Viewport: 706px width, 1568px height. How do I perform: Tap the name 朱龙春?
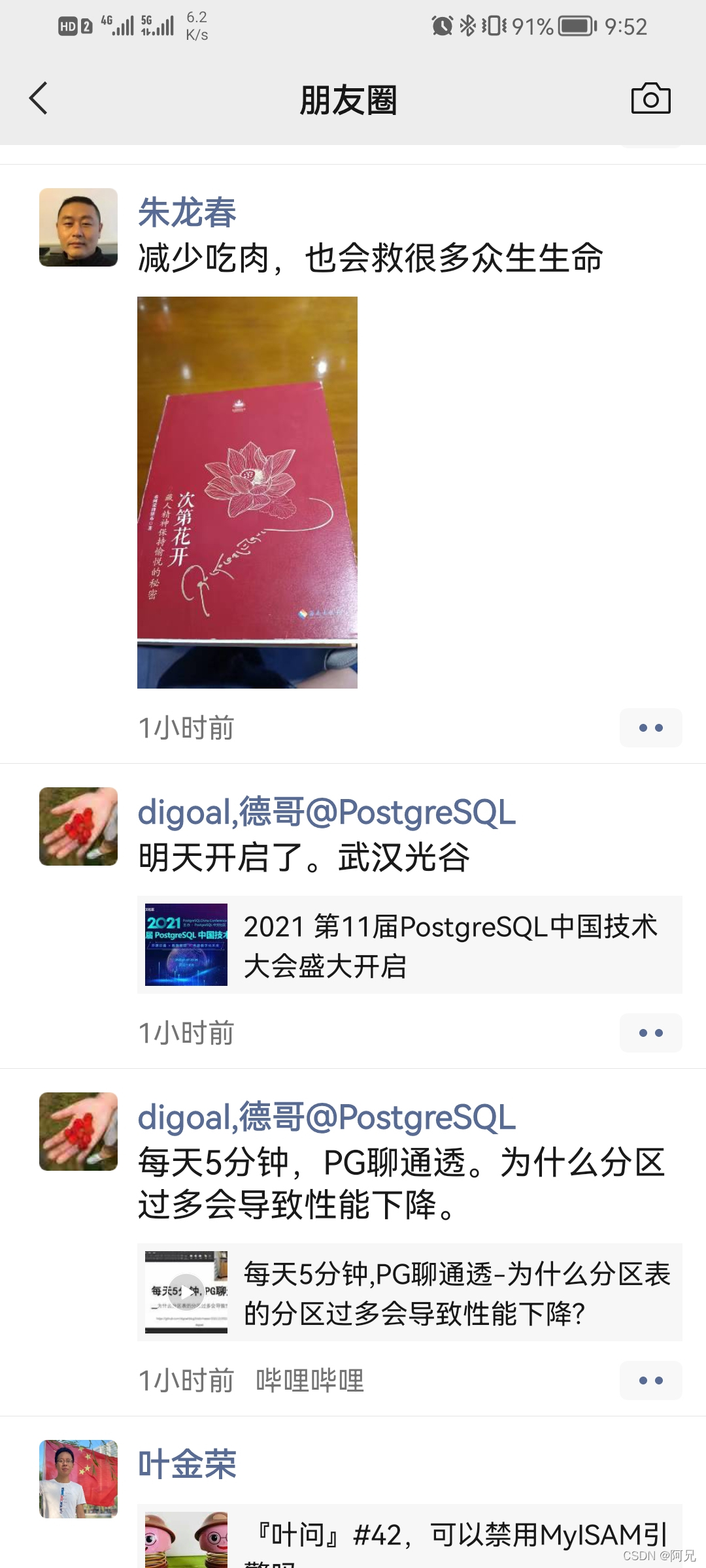[x=186, y=210]
